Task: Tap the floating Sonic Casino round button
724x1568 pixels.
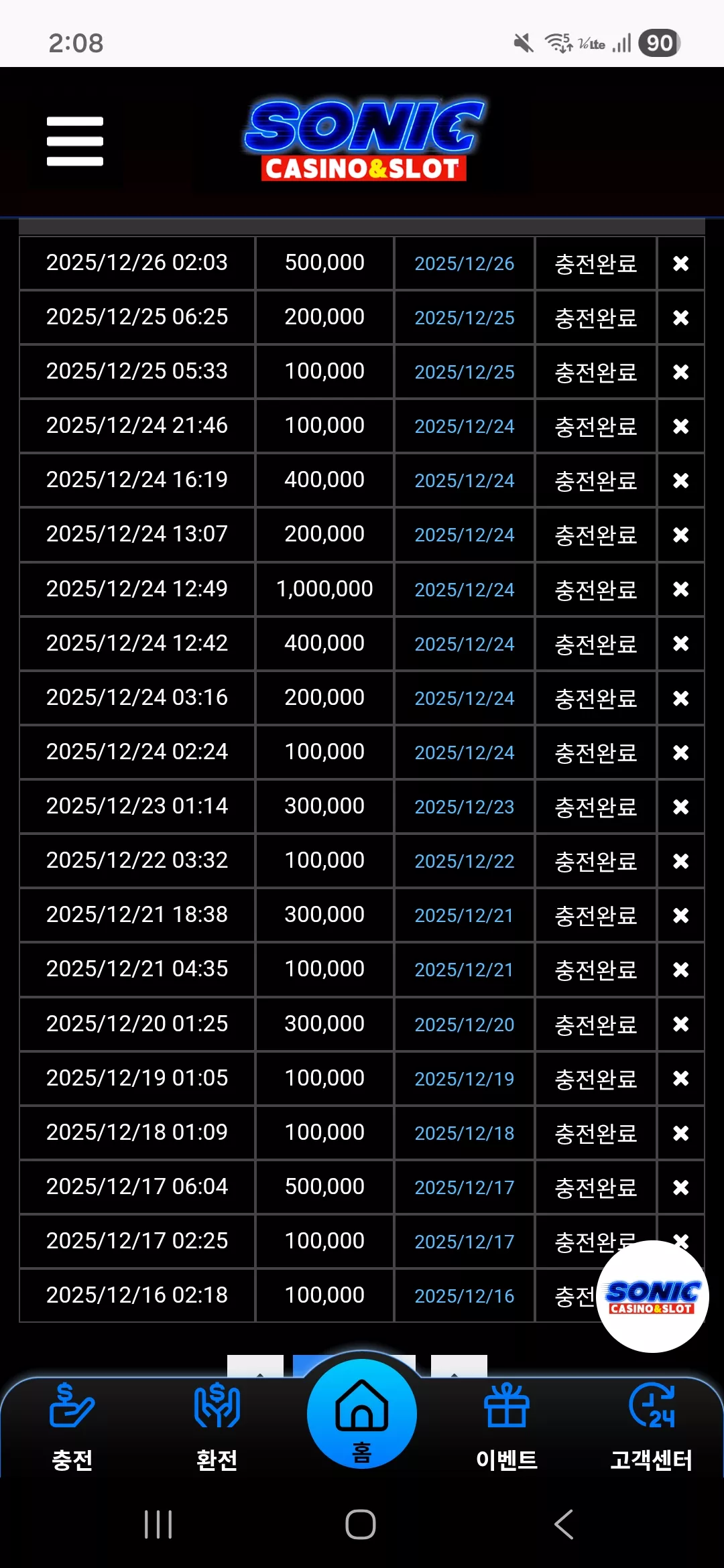Action: point(652,1297)
